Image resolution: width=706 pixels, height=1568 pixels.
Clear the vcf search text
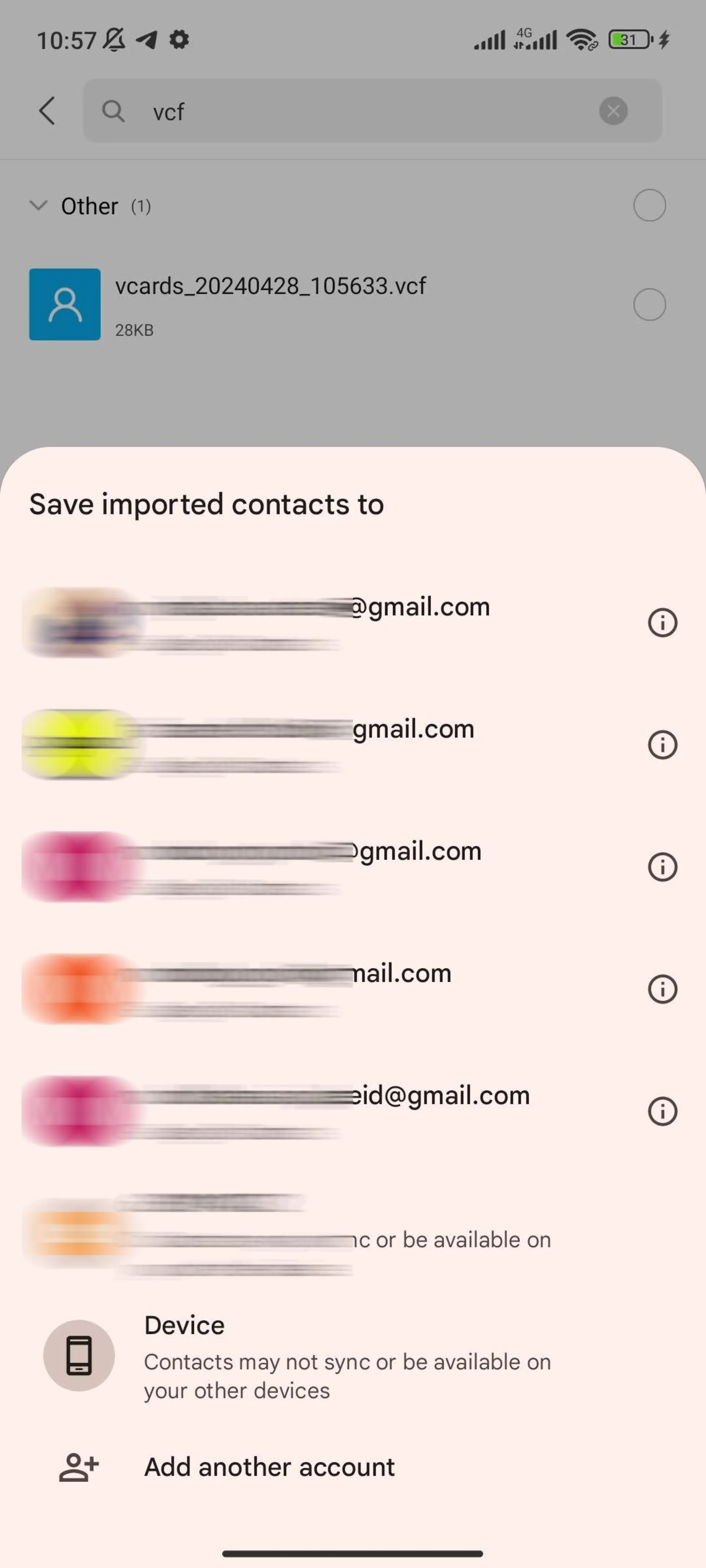[x=613, y=111]
